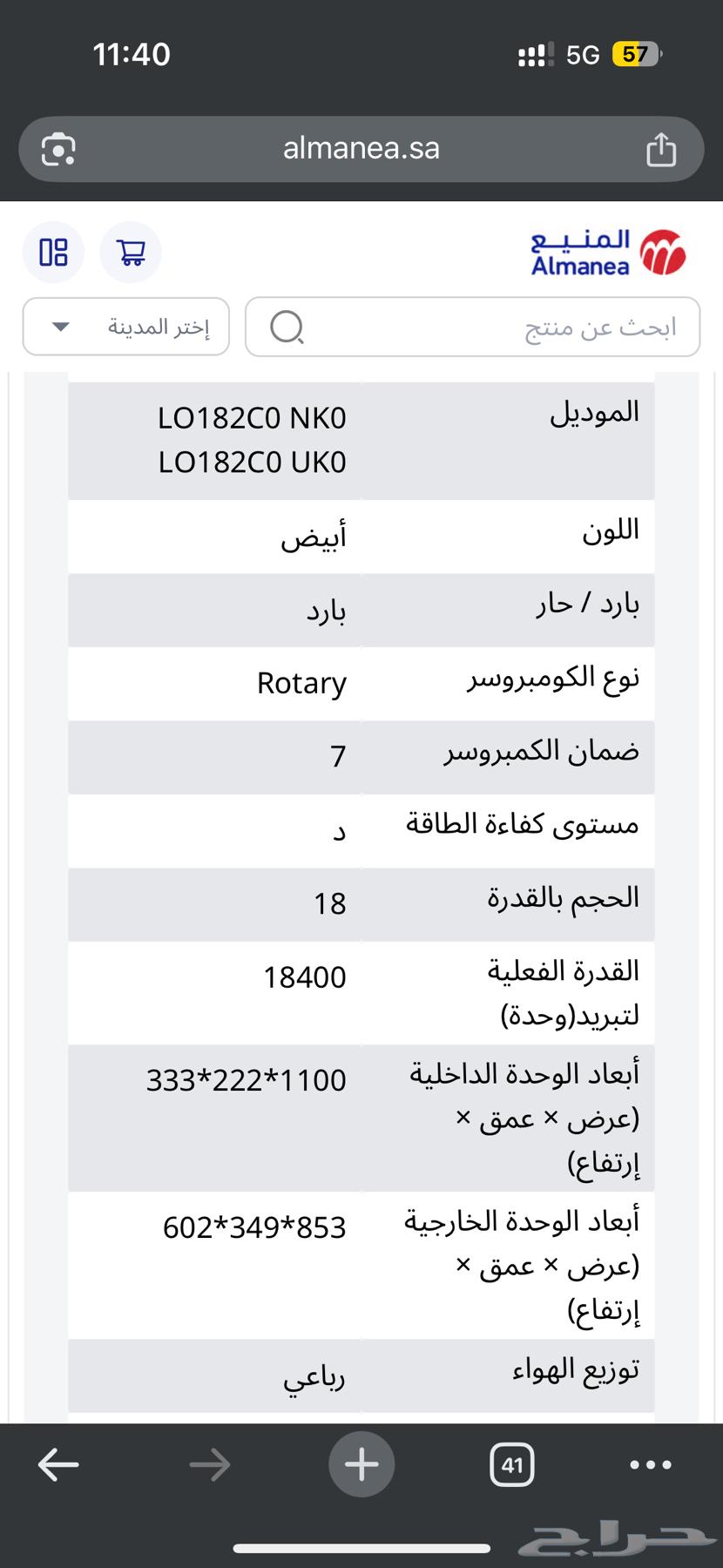The width and height of the screenshot is (723, 1568).
Task: Select the model LO182C0 NK0 text
Action: (x=253, y=417)
